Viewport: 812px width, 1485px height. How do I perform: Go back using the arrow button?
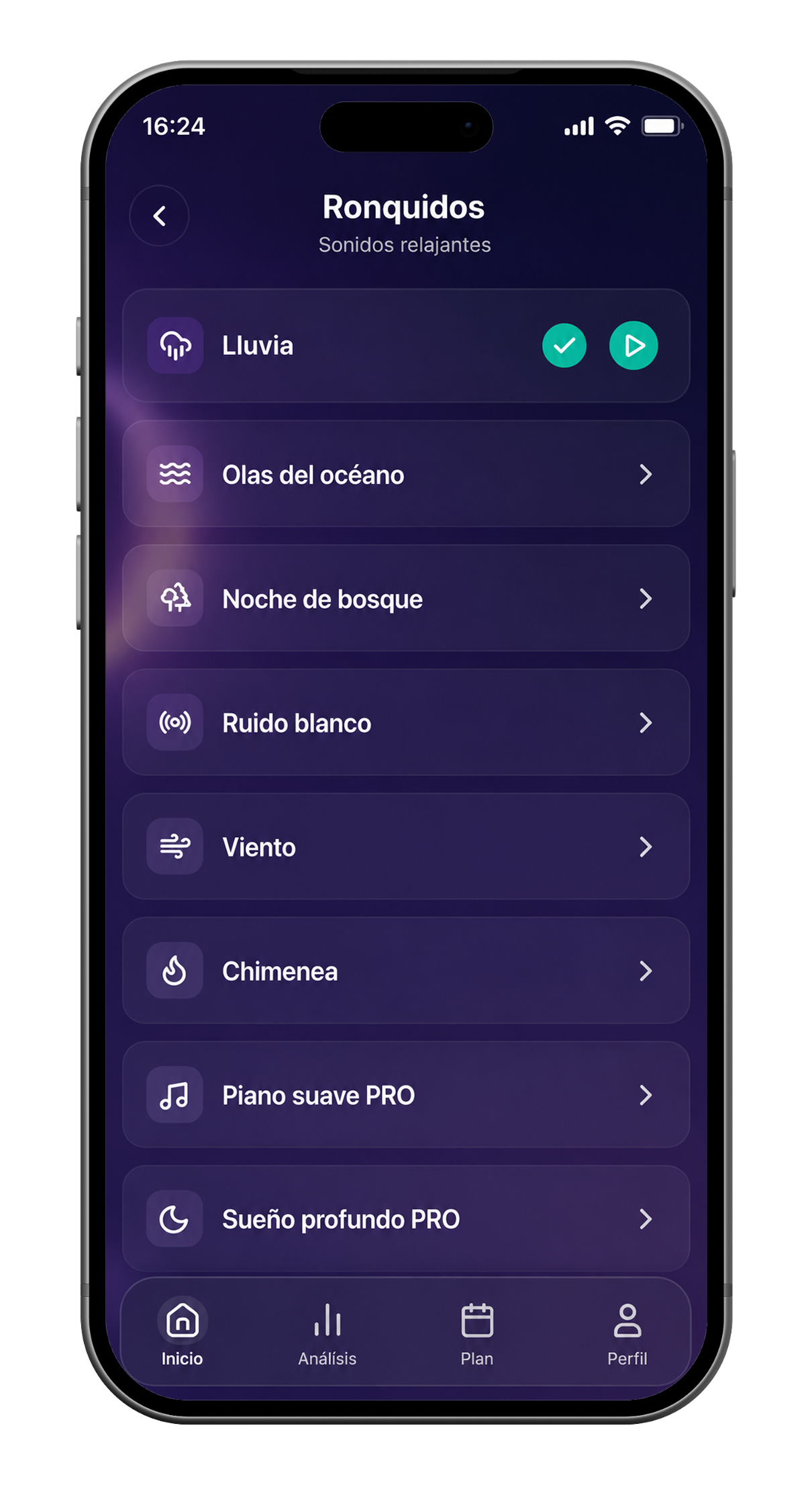coord(159,215)
